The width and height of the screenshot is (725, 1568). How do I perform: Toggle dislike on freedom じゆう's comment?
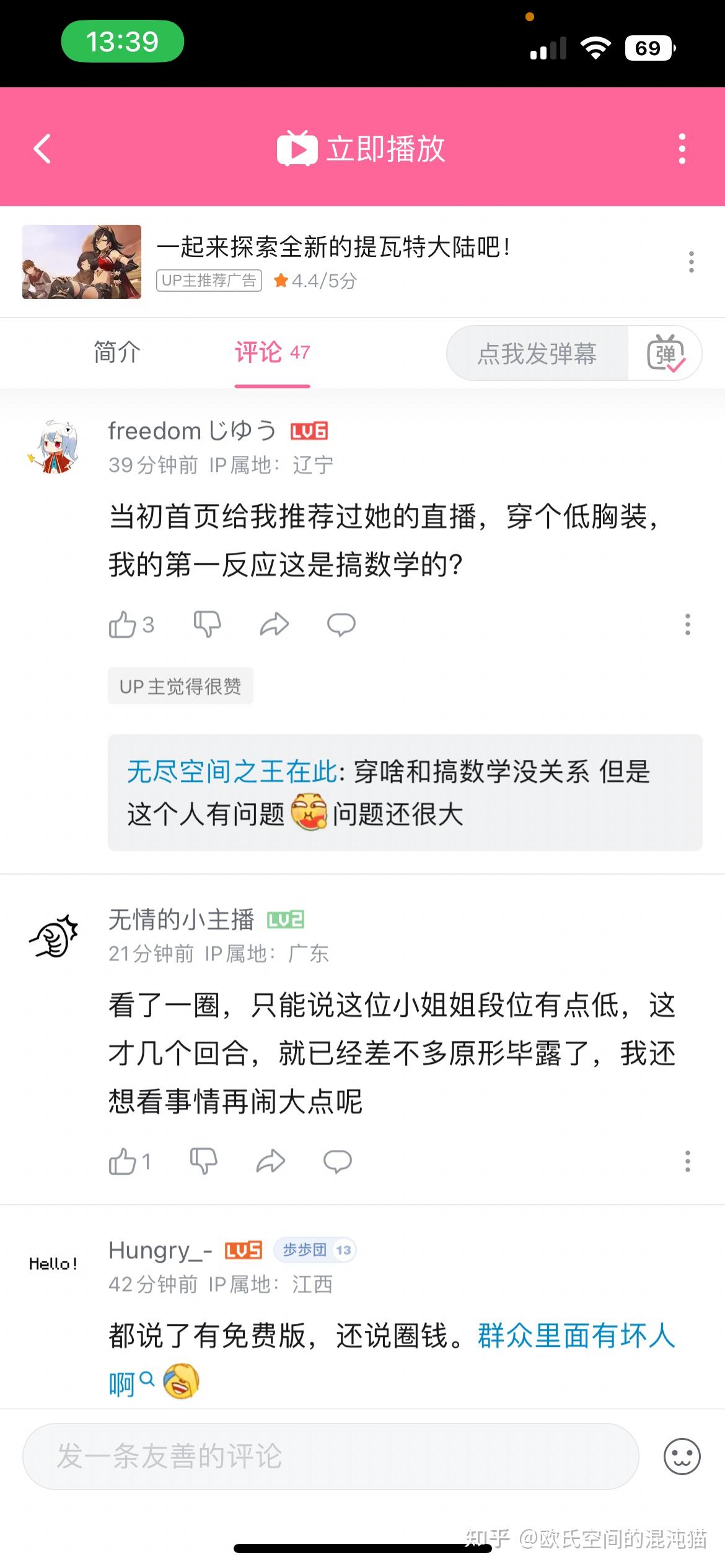coord(207,625)
